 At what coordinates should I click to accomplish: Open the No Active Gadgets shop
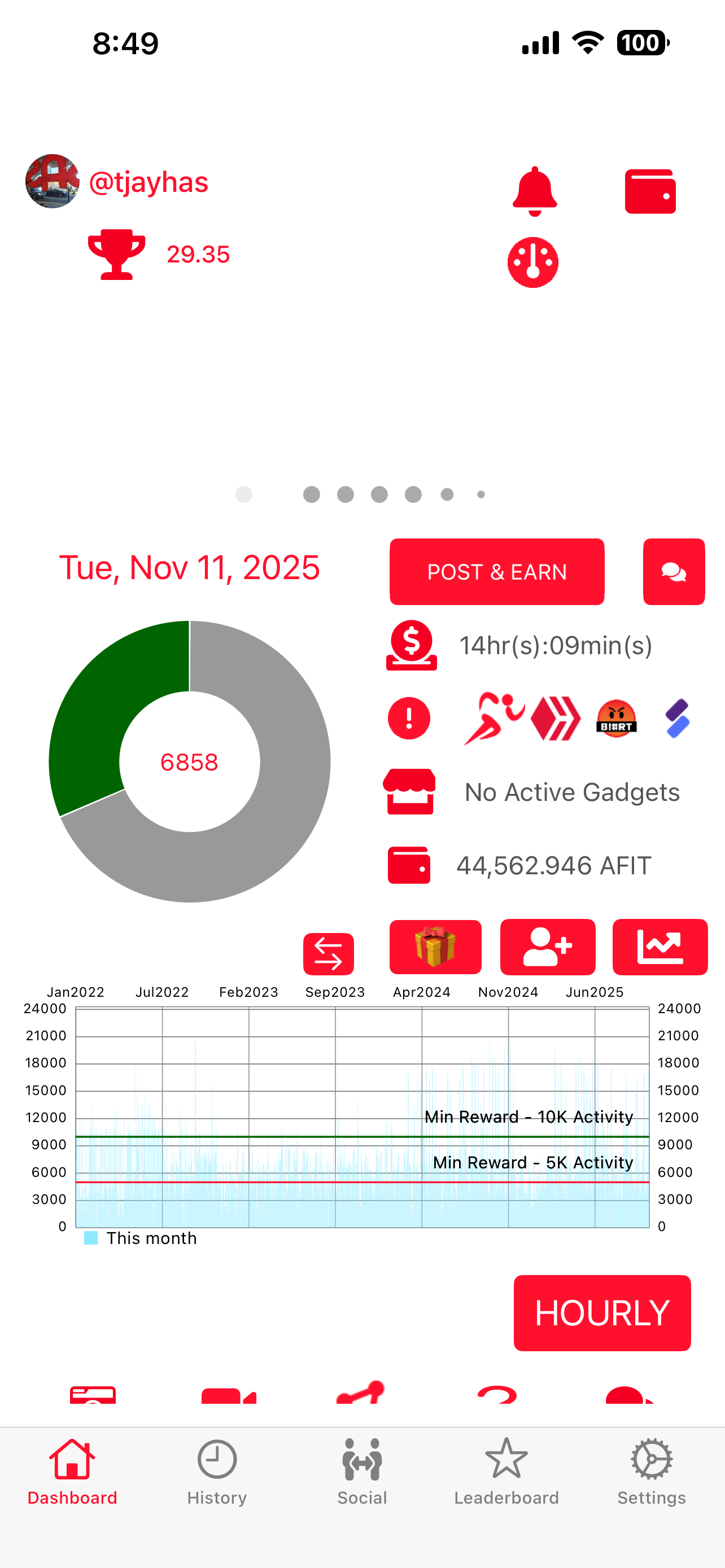[409, 791]
